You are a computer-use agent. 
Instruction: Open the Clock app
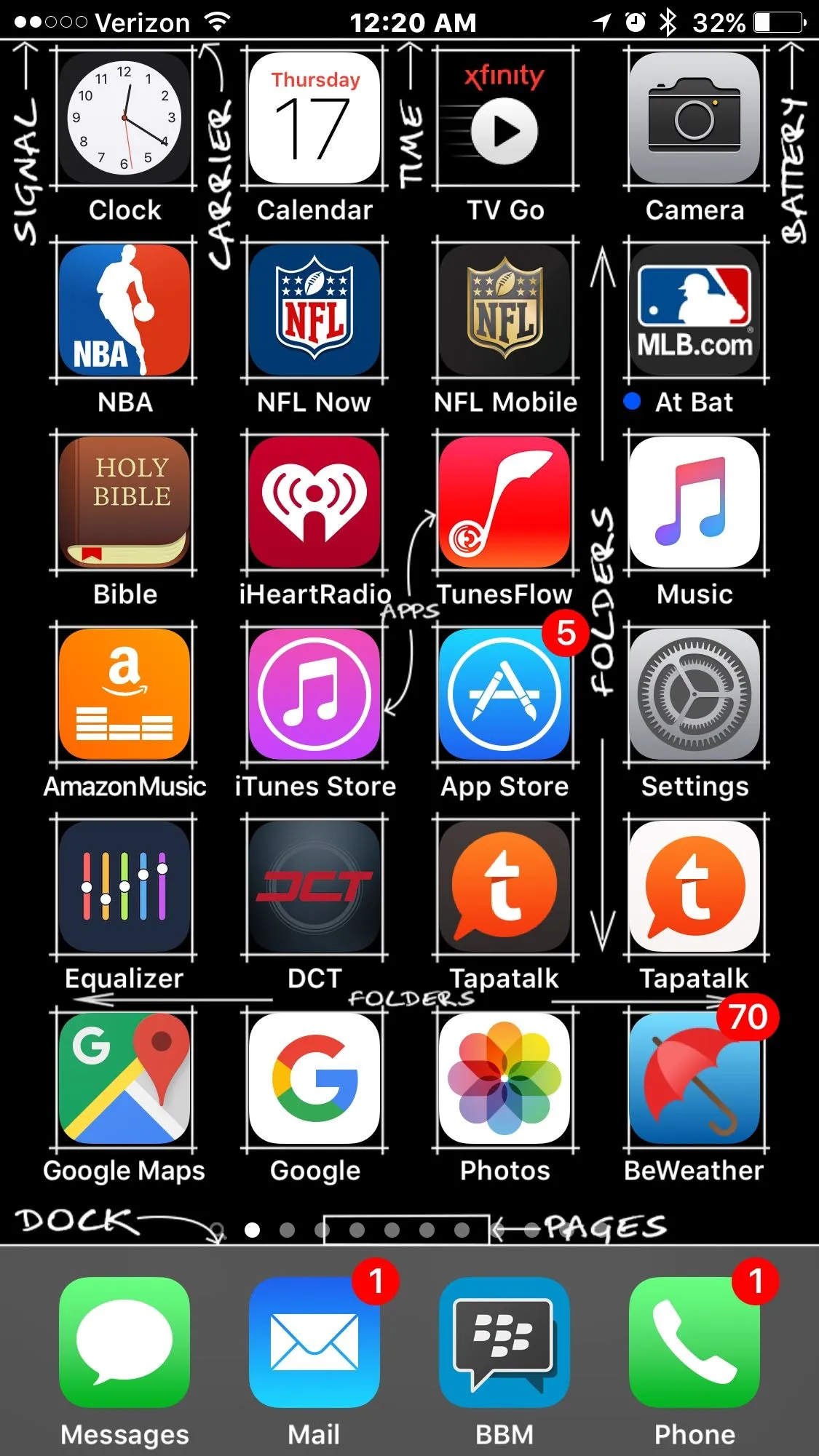pyautogui.click(x=124, y=118)
